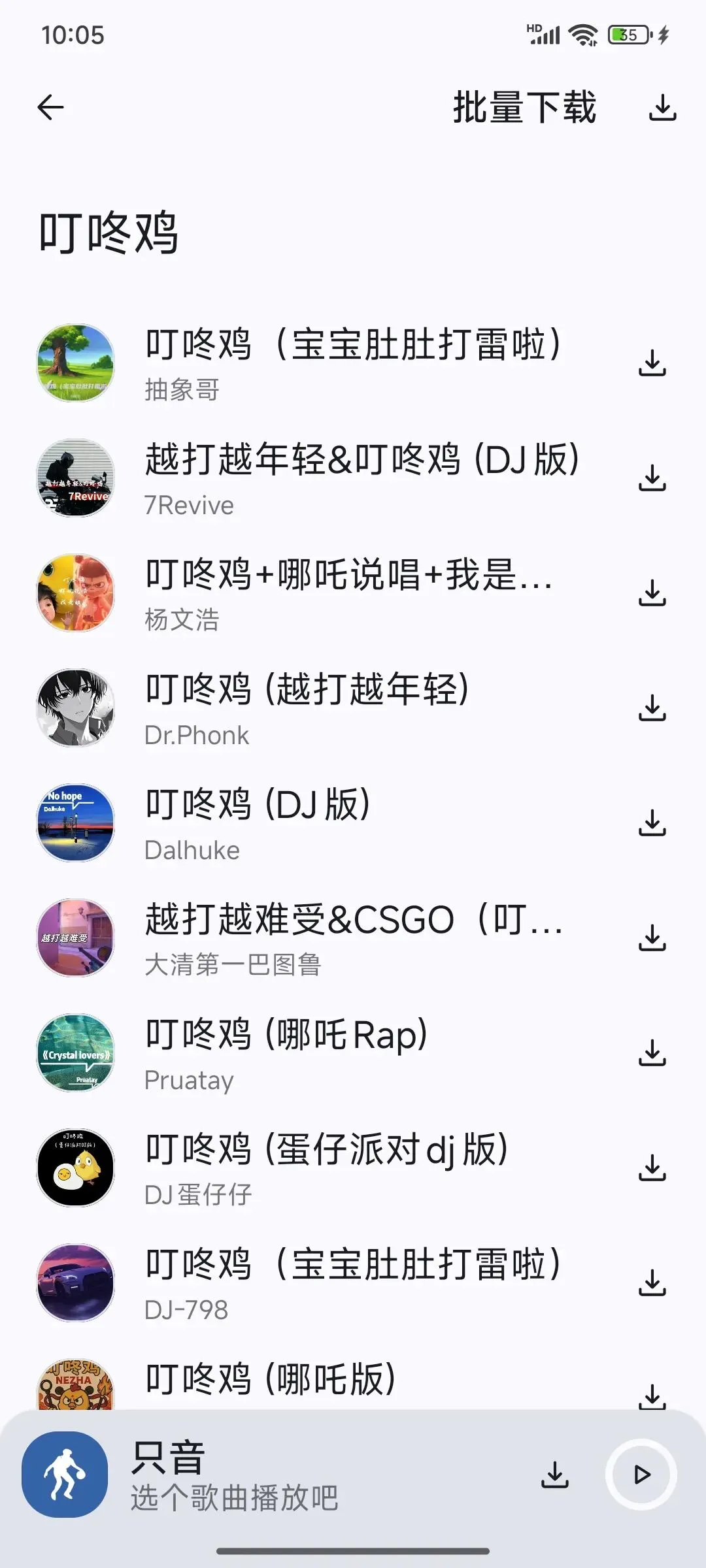Open 叮咚鸡 (越打越年轻) by Dr.Phonk
The image size is (706, 1568).
(x=307, y=708)
